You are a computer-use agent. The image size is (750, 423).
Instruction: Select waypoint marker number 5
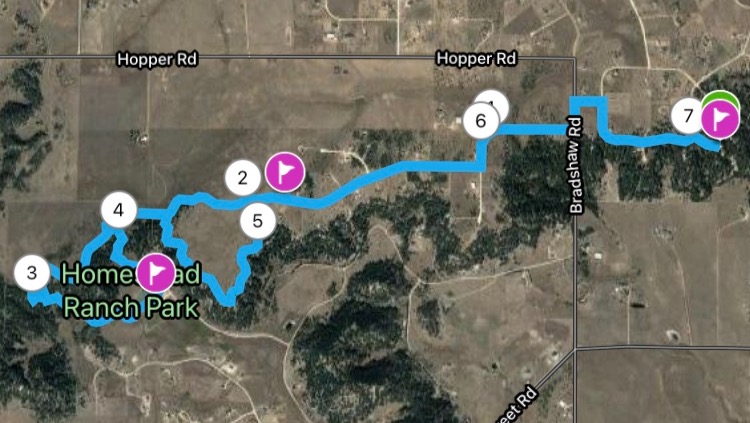257,221
